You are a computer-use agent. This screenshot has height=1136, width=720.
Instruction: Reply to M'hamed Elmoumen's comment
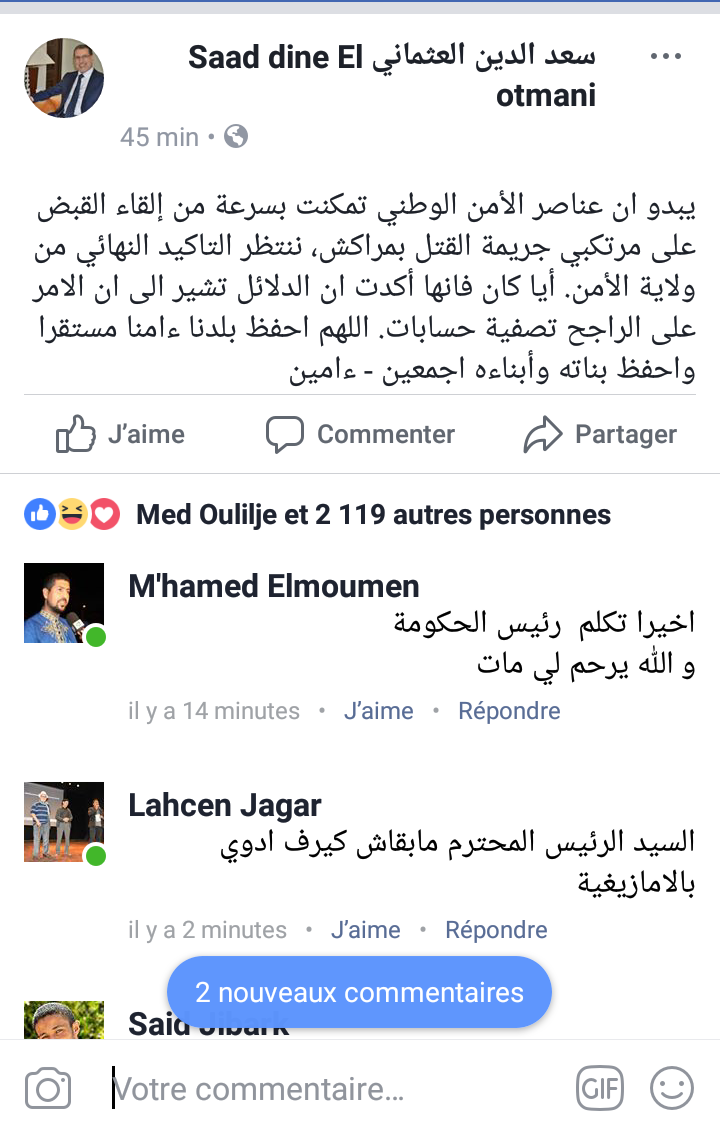pos(509,711)
